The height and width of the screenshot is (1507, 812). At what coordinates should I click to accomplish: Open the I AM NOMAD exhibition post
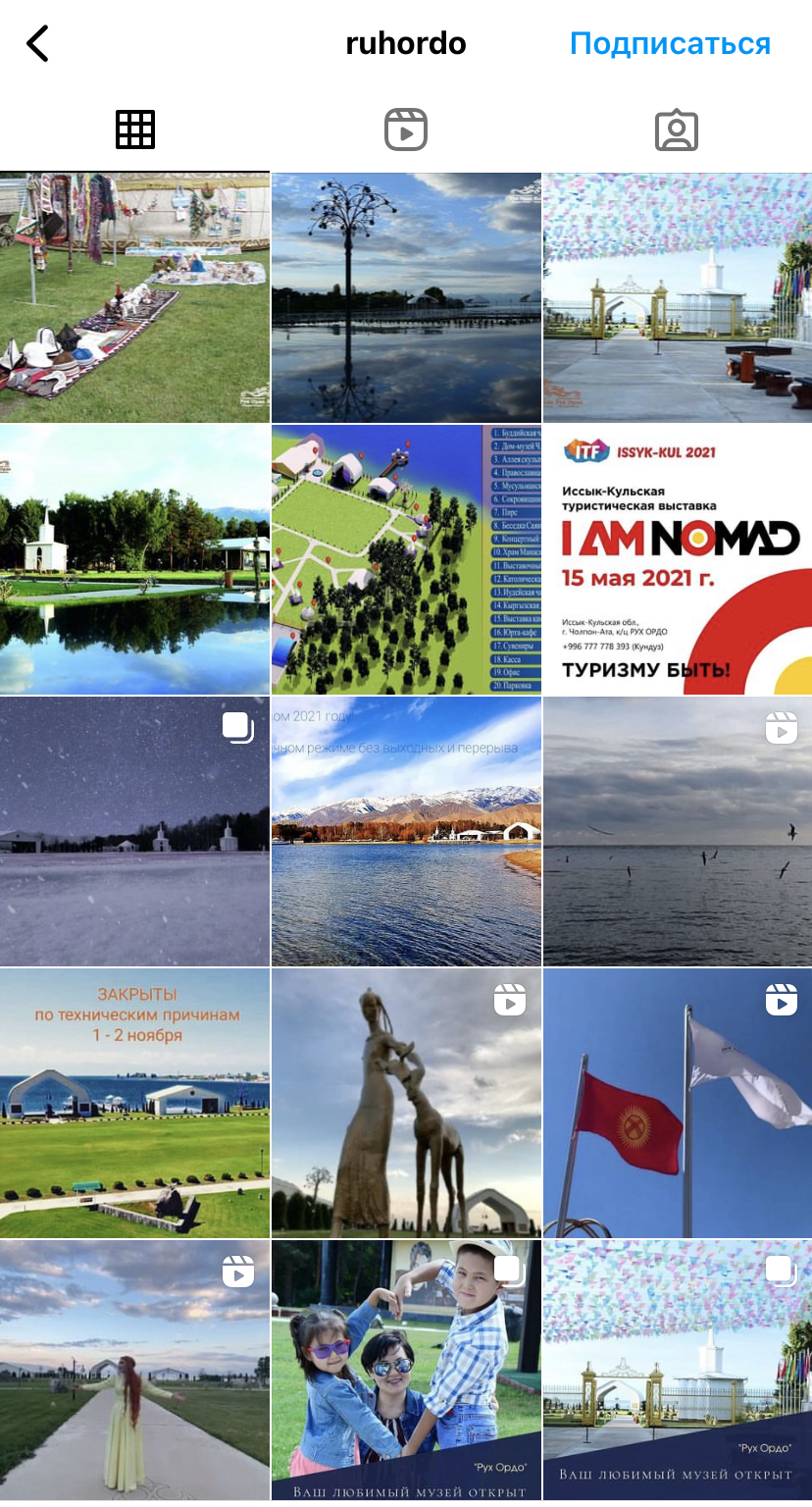[678, 559]
